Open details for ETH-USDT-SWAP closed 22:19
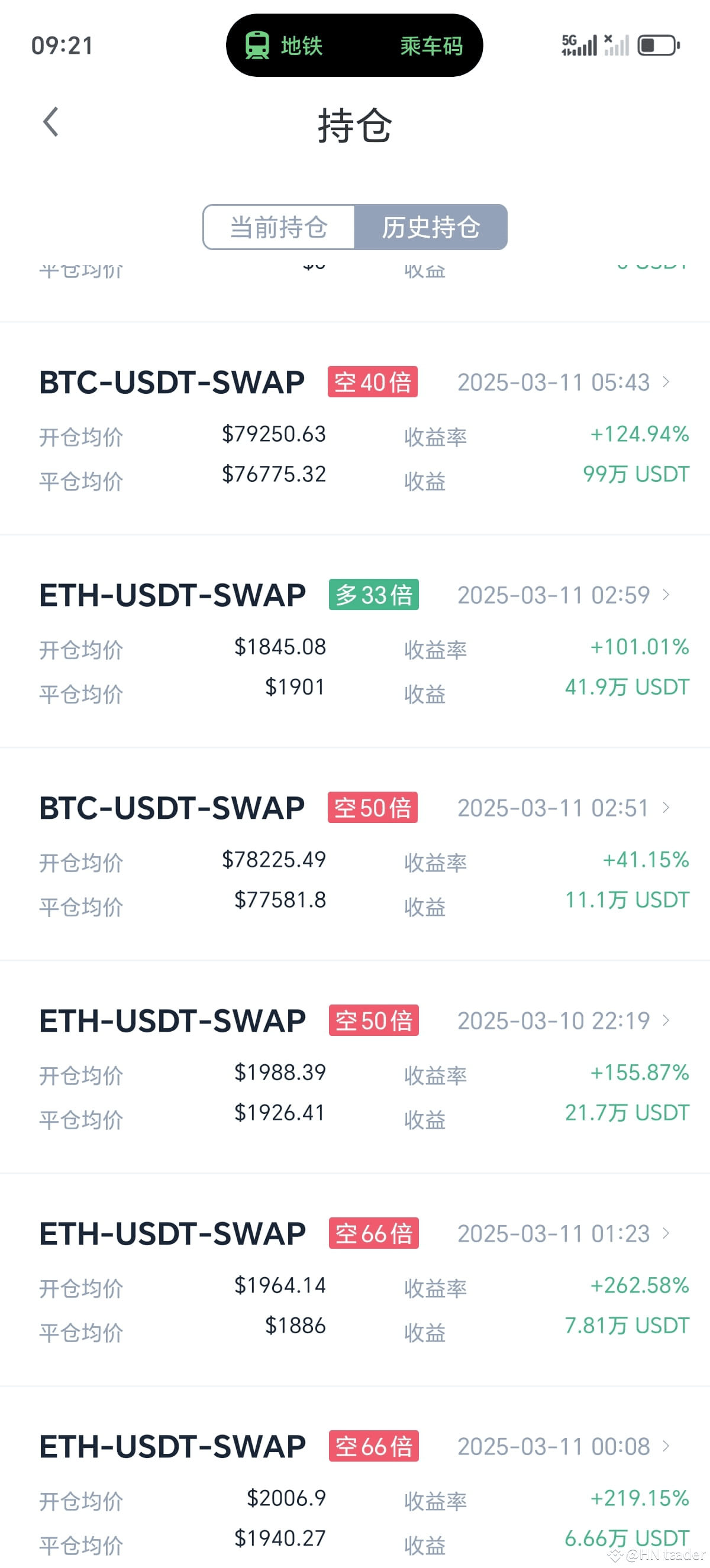The width and height of the screenshot is (710, 1568). (x=666, y=1021)
